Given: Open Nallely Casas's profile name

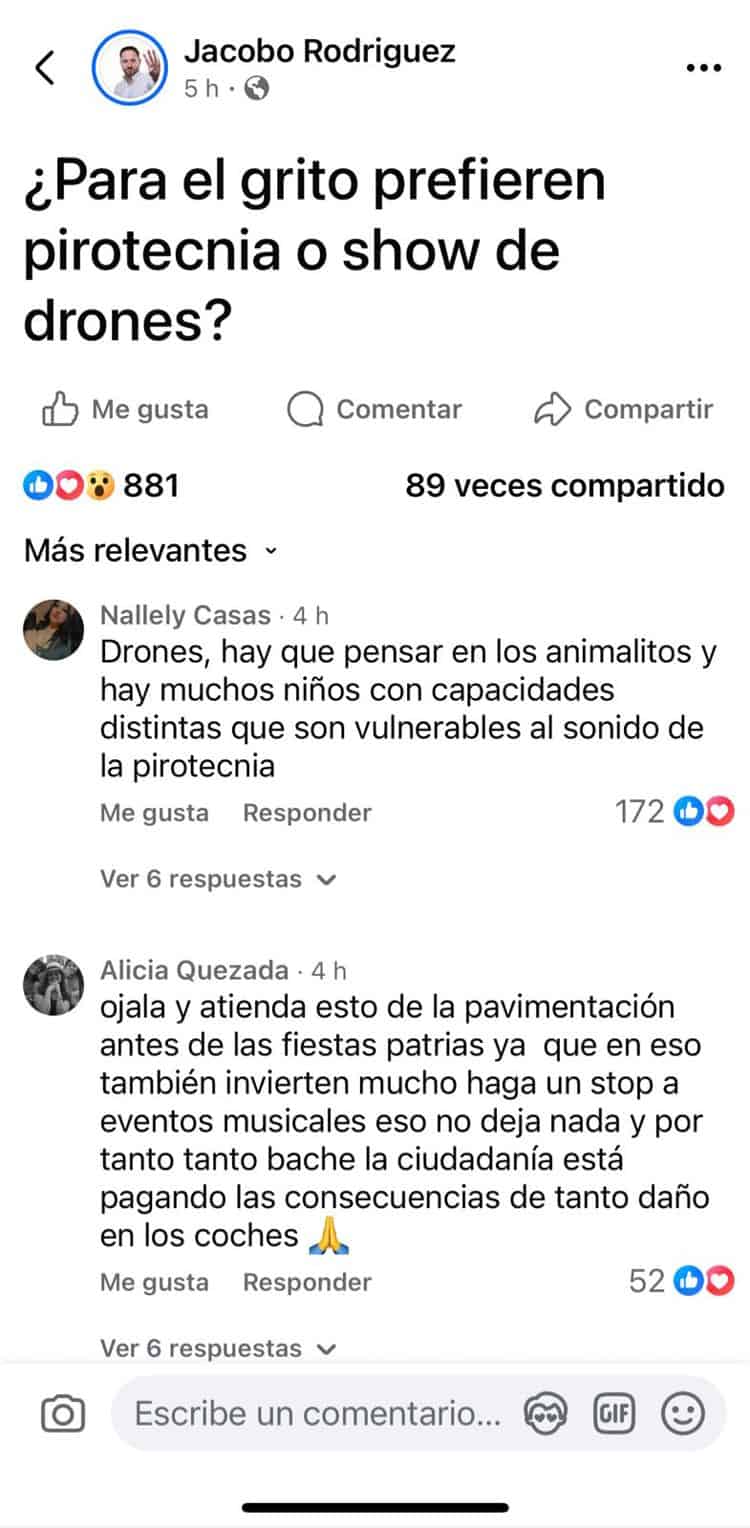Looking at the screenshot, I should pyautogui.click(x=185, y=615).
